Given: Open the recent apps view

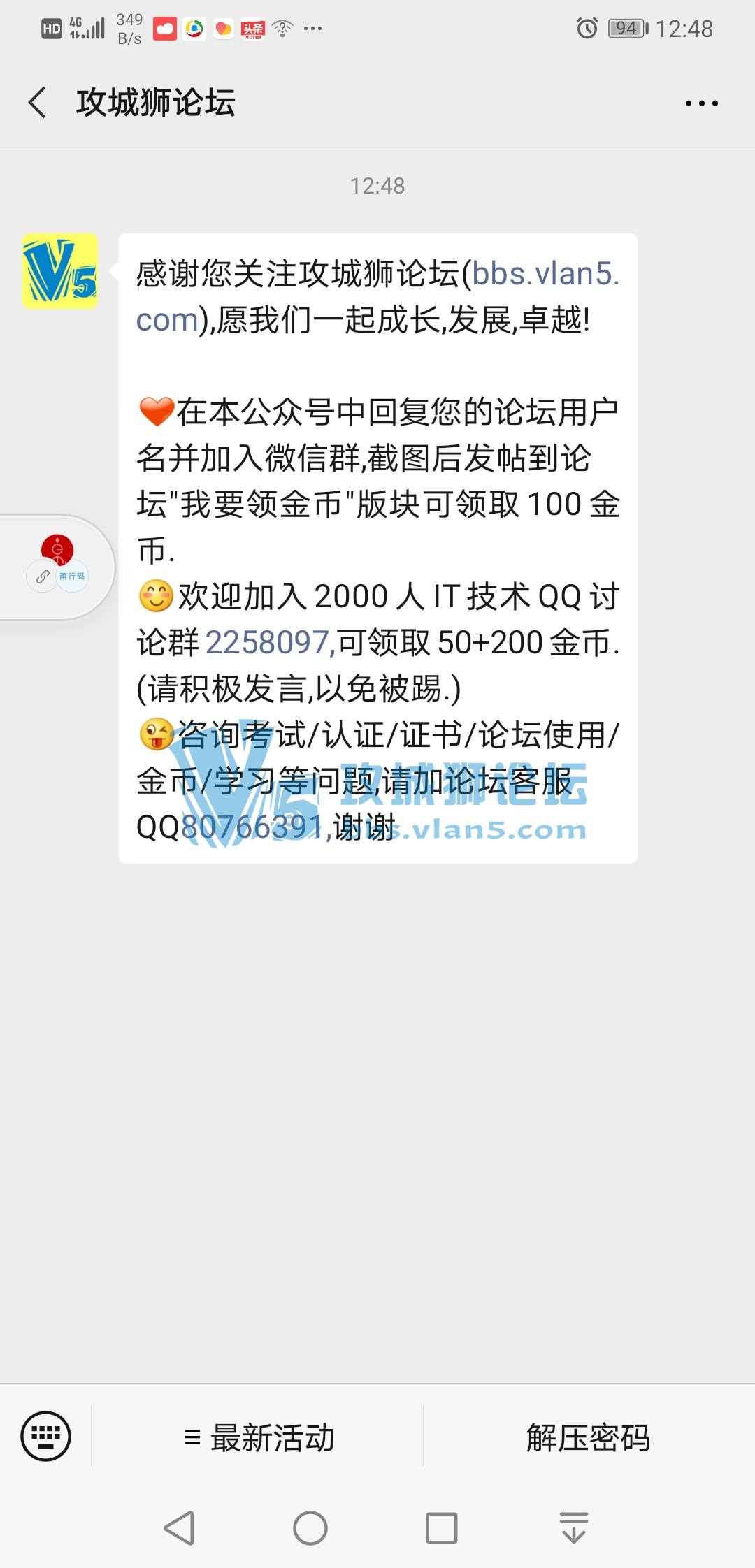Looking at the screenshot, I should point(442,1528).
